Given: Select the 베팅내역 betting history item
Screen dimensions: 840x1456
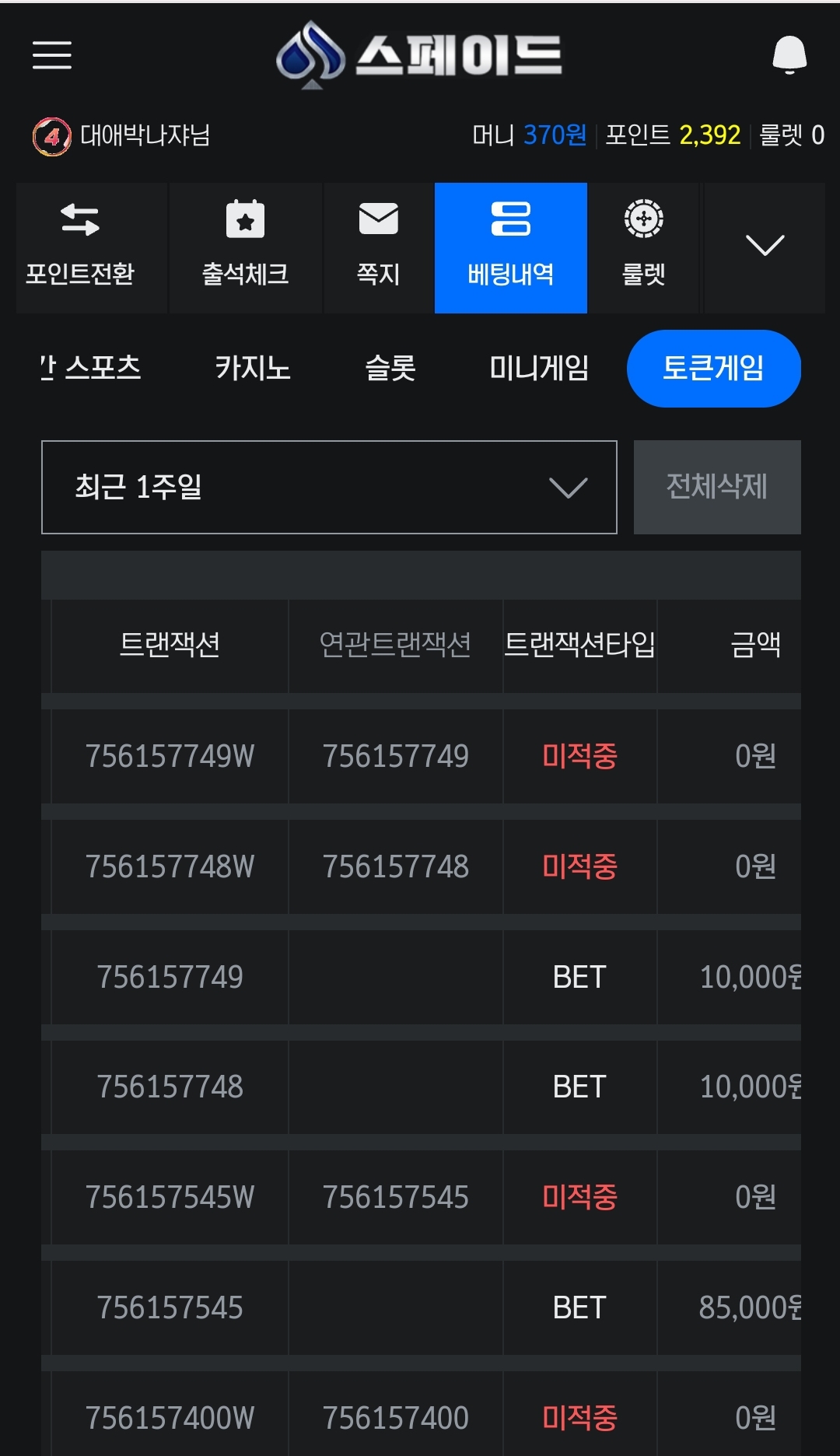Looking at the screenshot, I should pyautogui.click(x=511, y=248).
